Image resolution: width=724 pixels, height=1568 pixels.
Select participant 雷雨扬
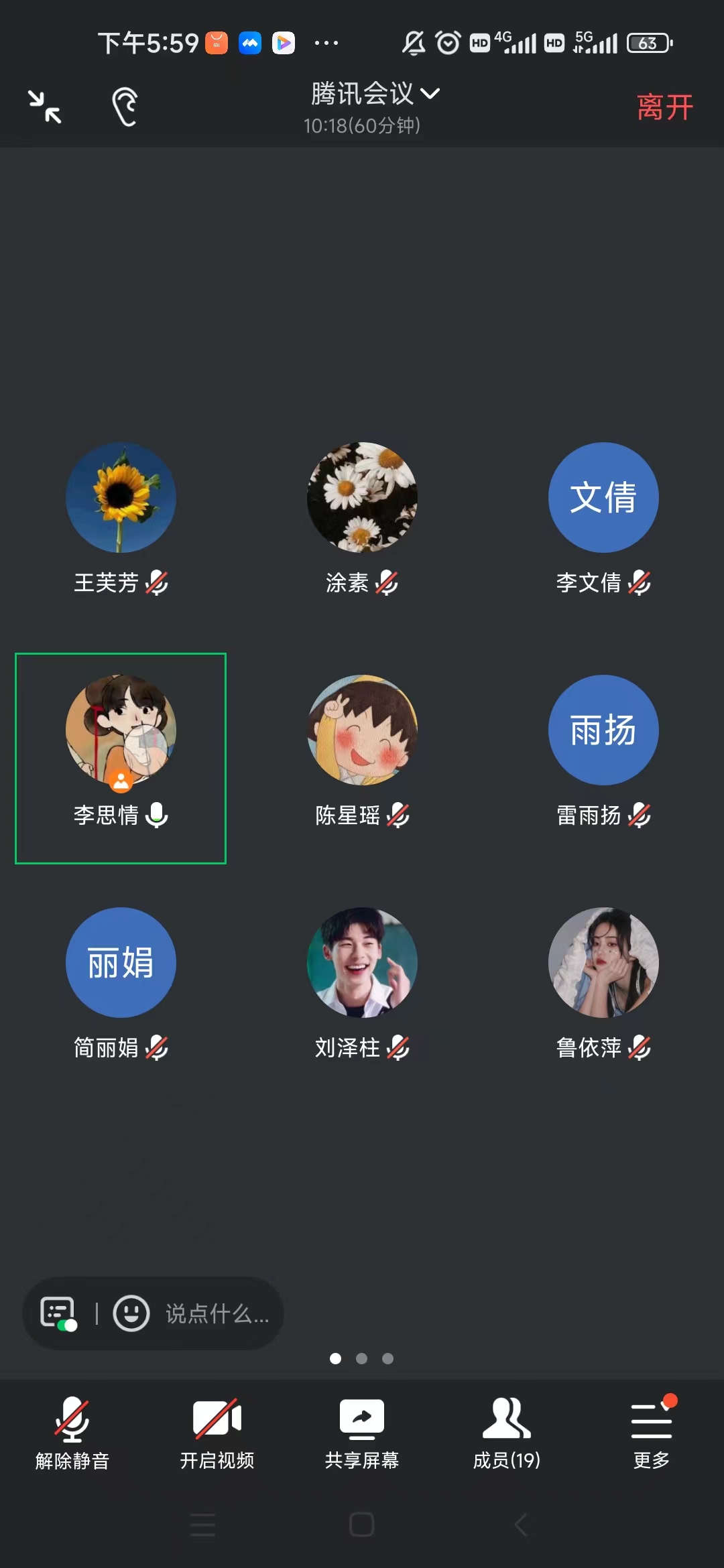click(603, 730)
